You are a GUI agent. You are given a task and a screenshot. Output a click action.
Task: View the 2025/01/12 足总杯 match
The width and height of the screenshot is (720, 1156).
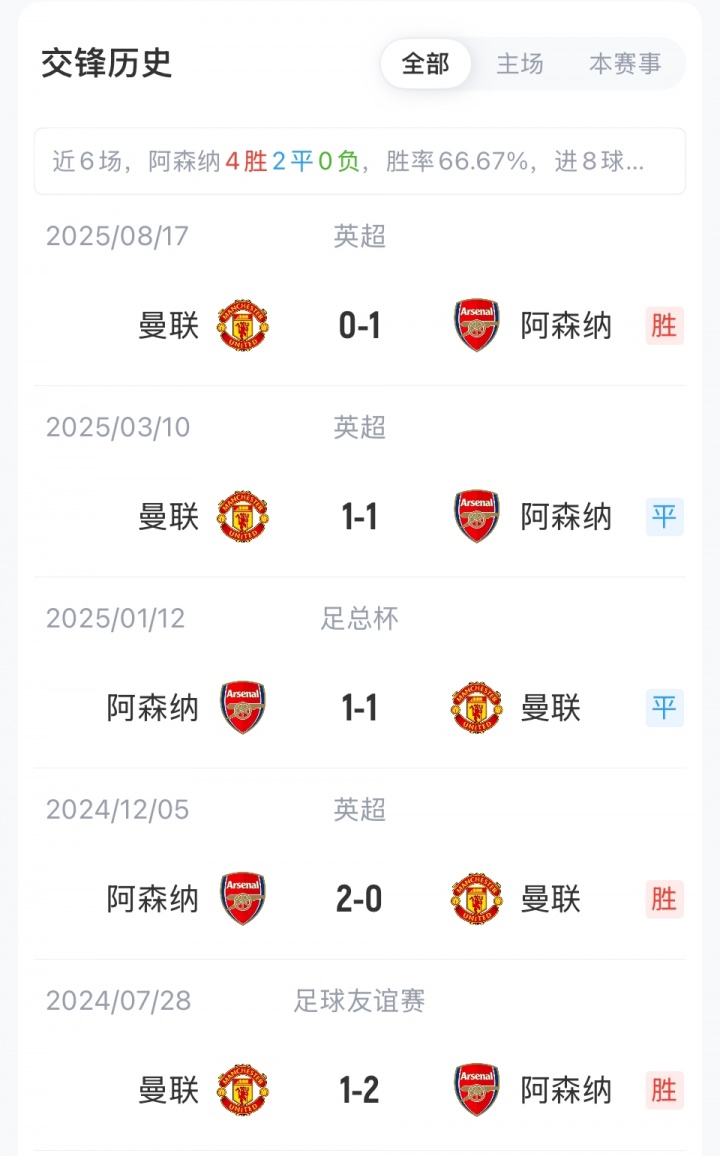pos(359,708)
